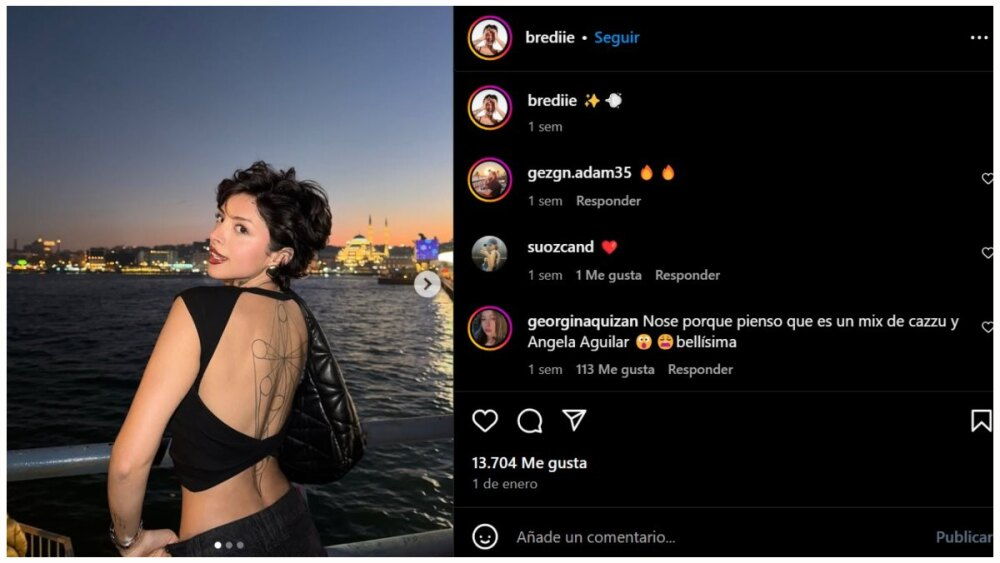This screenshot has width=1000, height=563.
Task: Reply to georginaquizan's comment
Action: pyautogui.click(x=700, y=369)
